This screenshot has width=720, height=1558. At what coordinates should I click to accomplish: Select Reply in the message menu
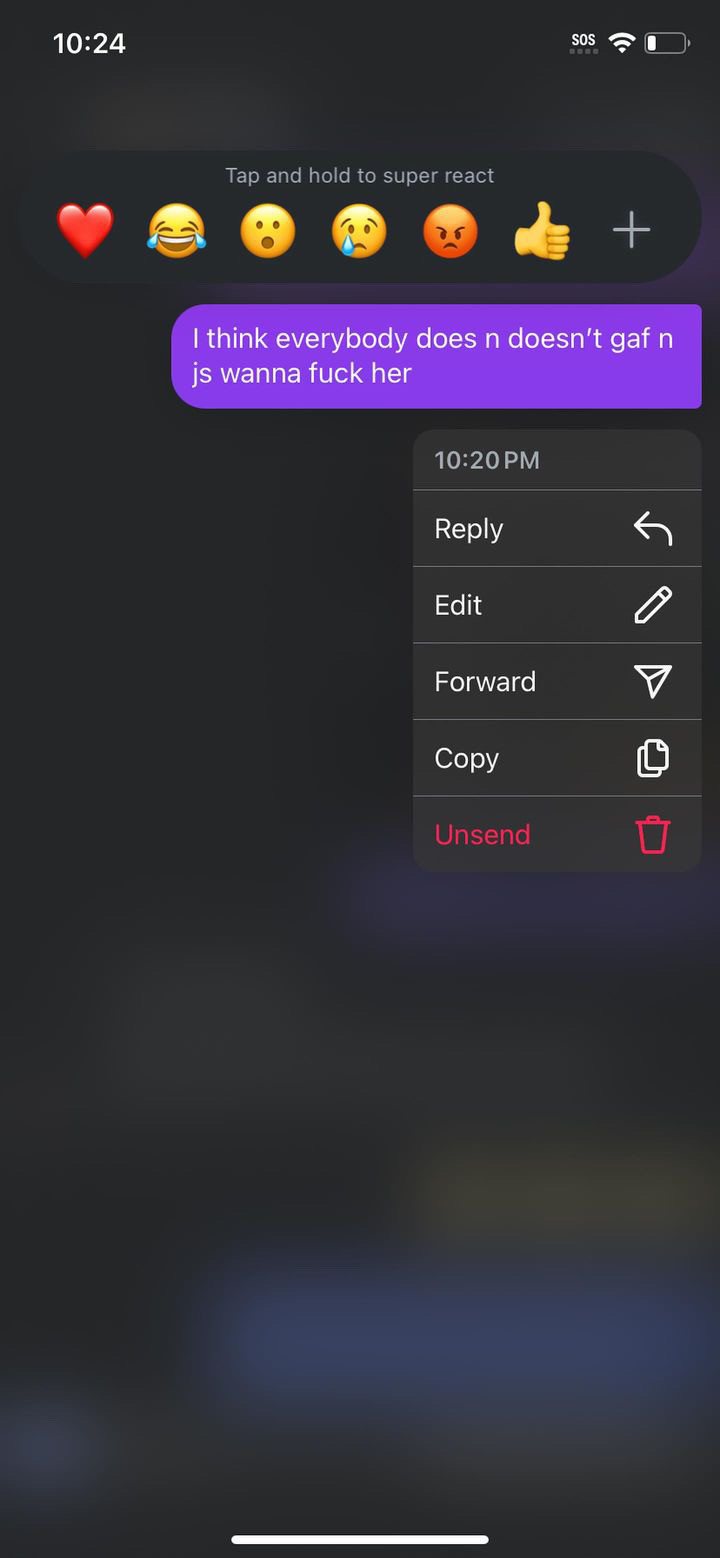tap(557, 528)
